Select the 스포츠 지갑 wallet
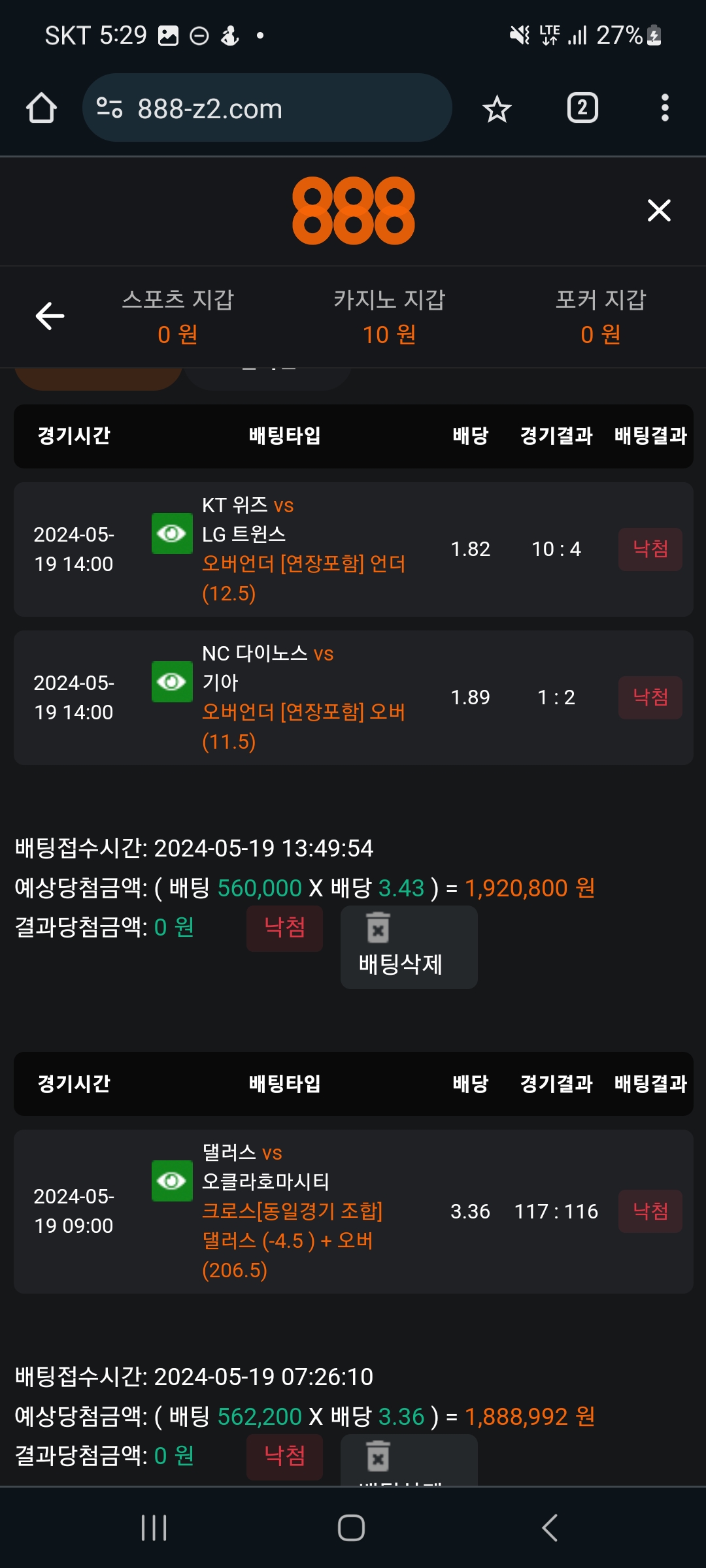Image resolution: width=706 pixels, height=1568 pixels. tap(178, 316)
